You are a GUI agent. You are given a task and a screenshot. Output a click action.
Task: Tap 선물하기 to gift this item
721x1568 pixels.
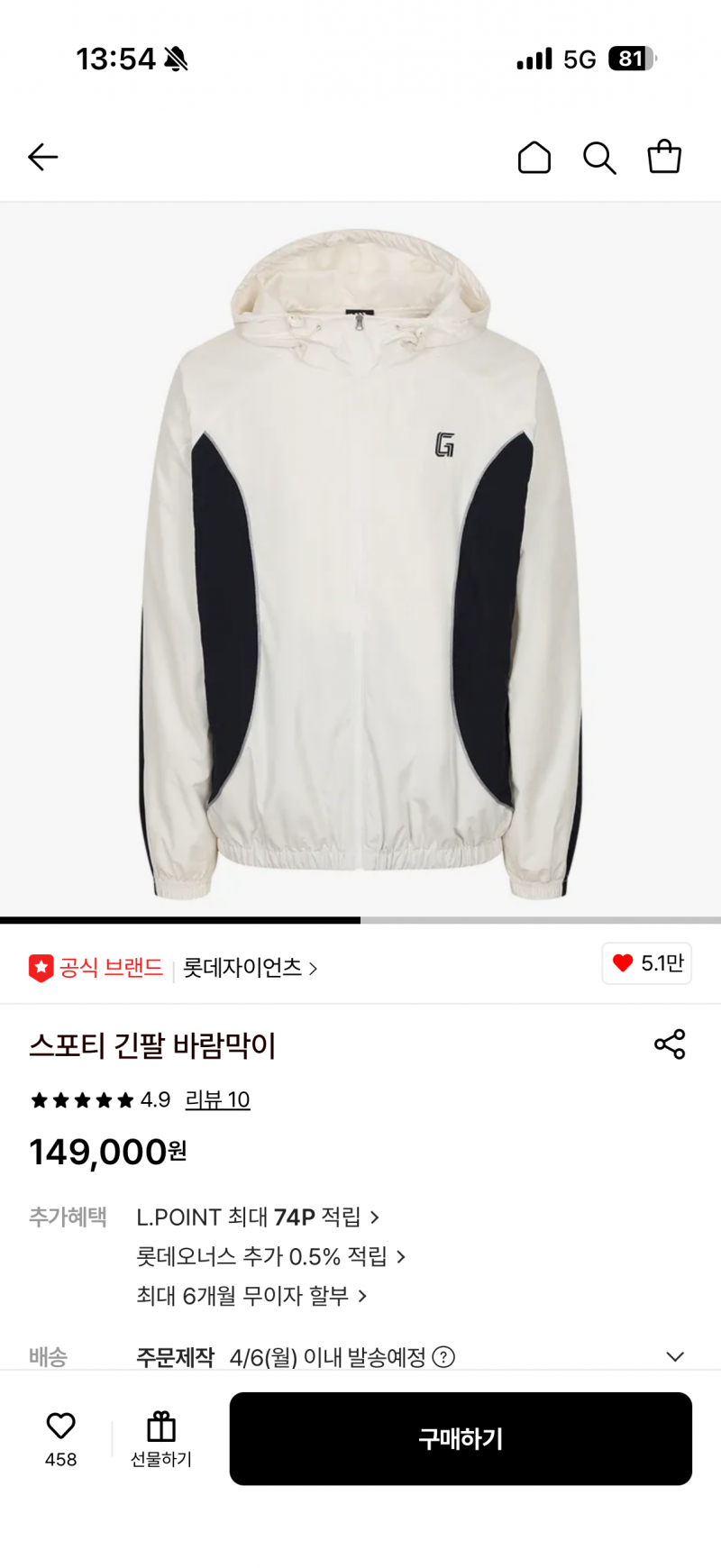click(x=161, y=1438)
